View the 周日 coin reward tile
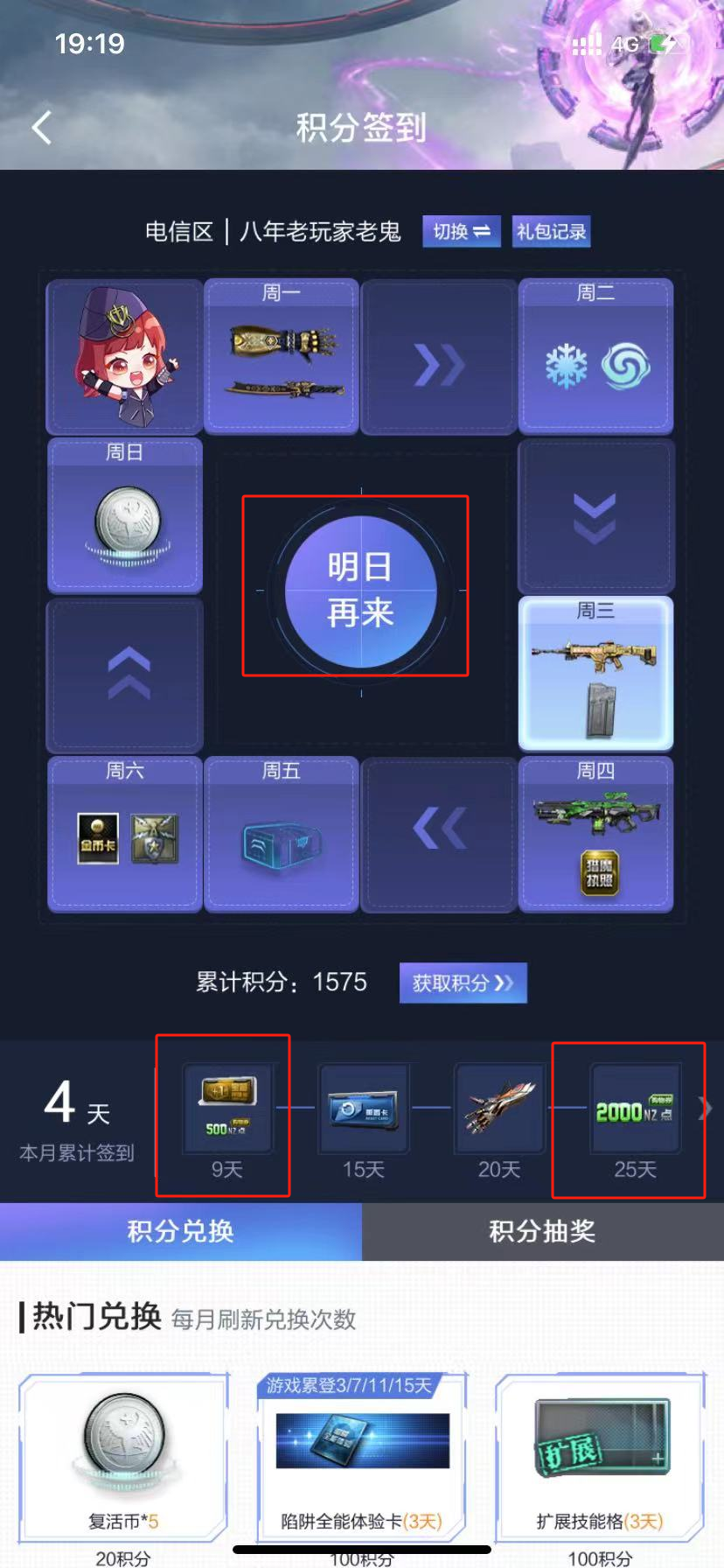 point(124,516)
